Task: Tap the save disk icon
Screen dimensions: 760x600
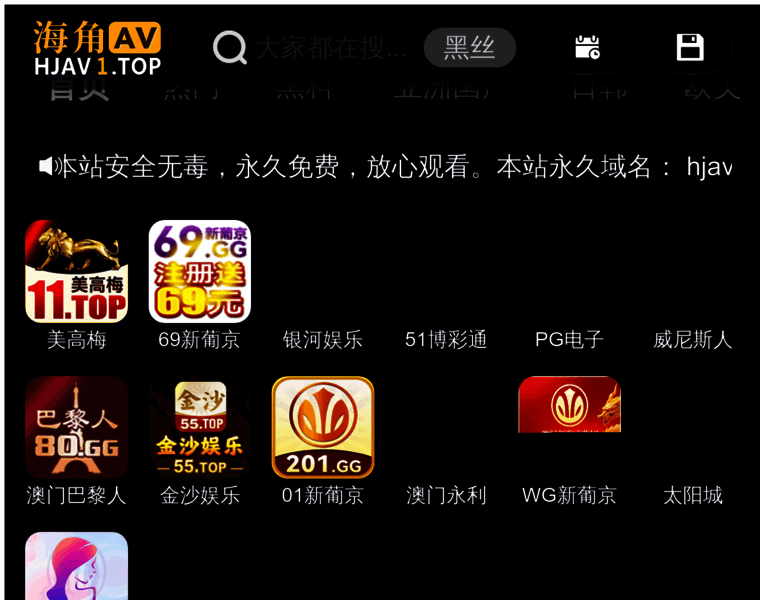Action: pyautogui.click(x=690, y=48)
